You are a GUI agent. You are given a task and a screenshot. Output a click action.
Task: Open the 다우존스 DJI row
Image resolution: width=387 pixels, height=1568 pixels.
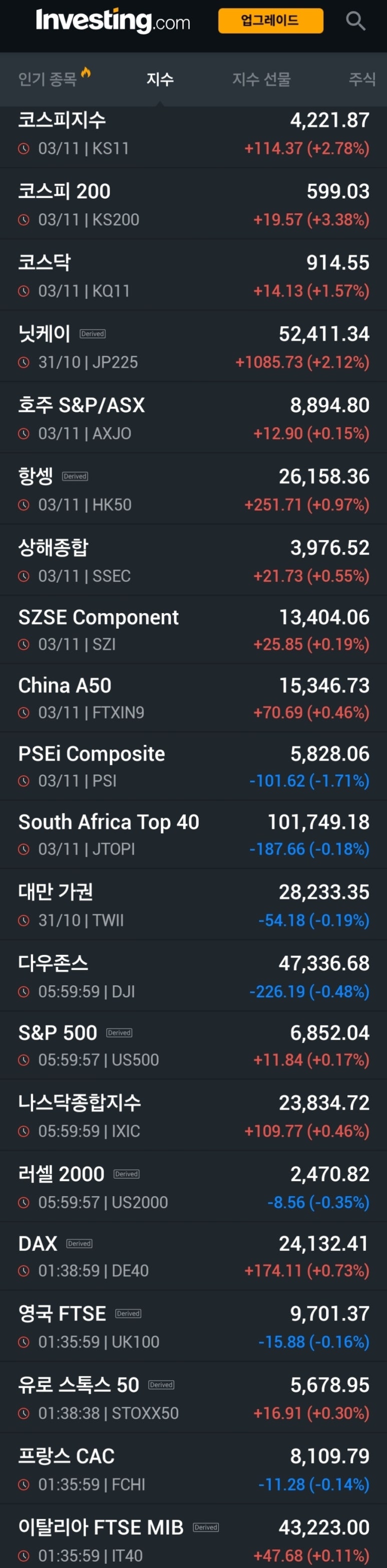[193, 976]
